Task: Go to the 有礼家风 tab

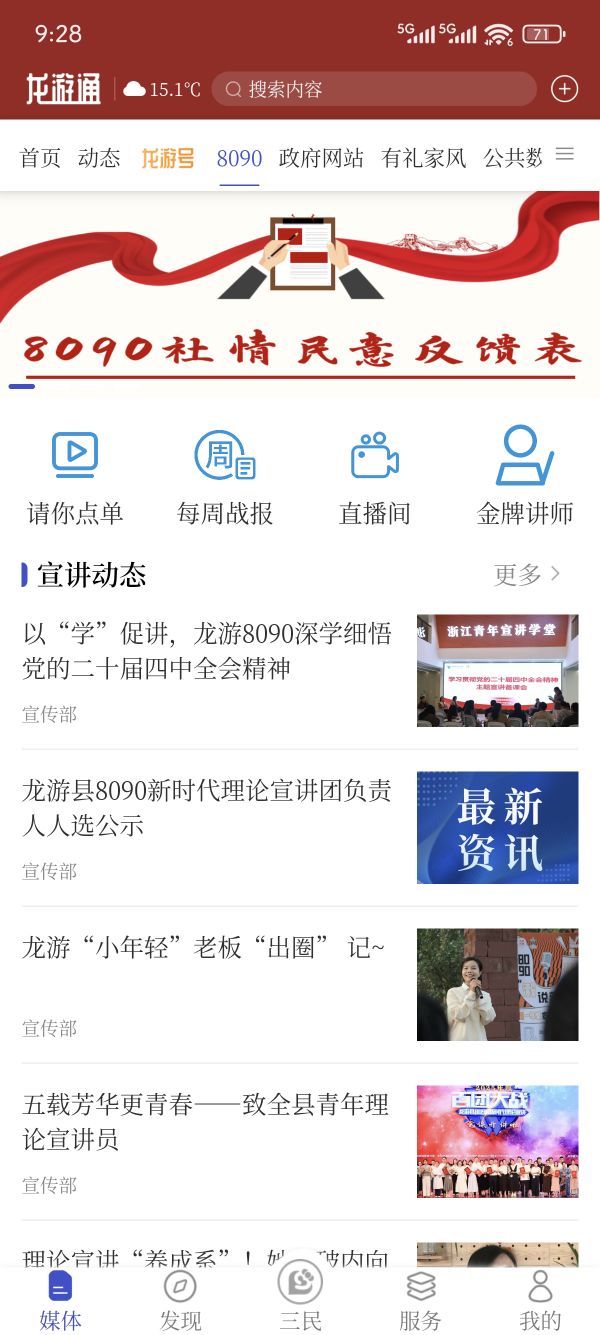Action: [424, 158]
